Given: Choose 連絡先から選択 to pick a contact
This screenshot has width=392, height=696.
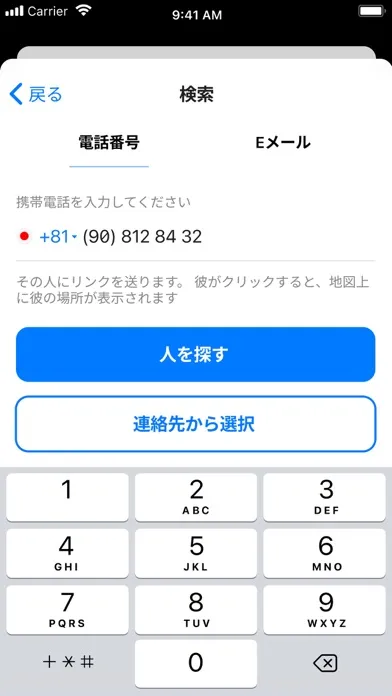Looking at the screenshot, I should click(x=196, y=424).
